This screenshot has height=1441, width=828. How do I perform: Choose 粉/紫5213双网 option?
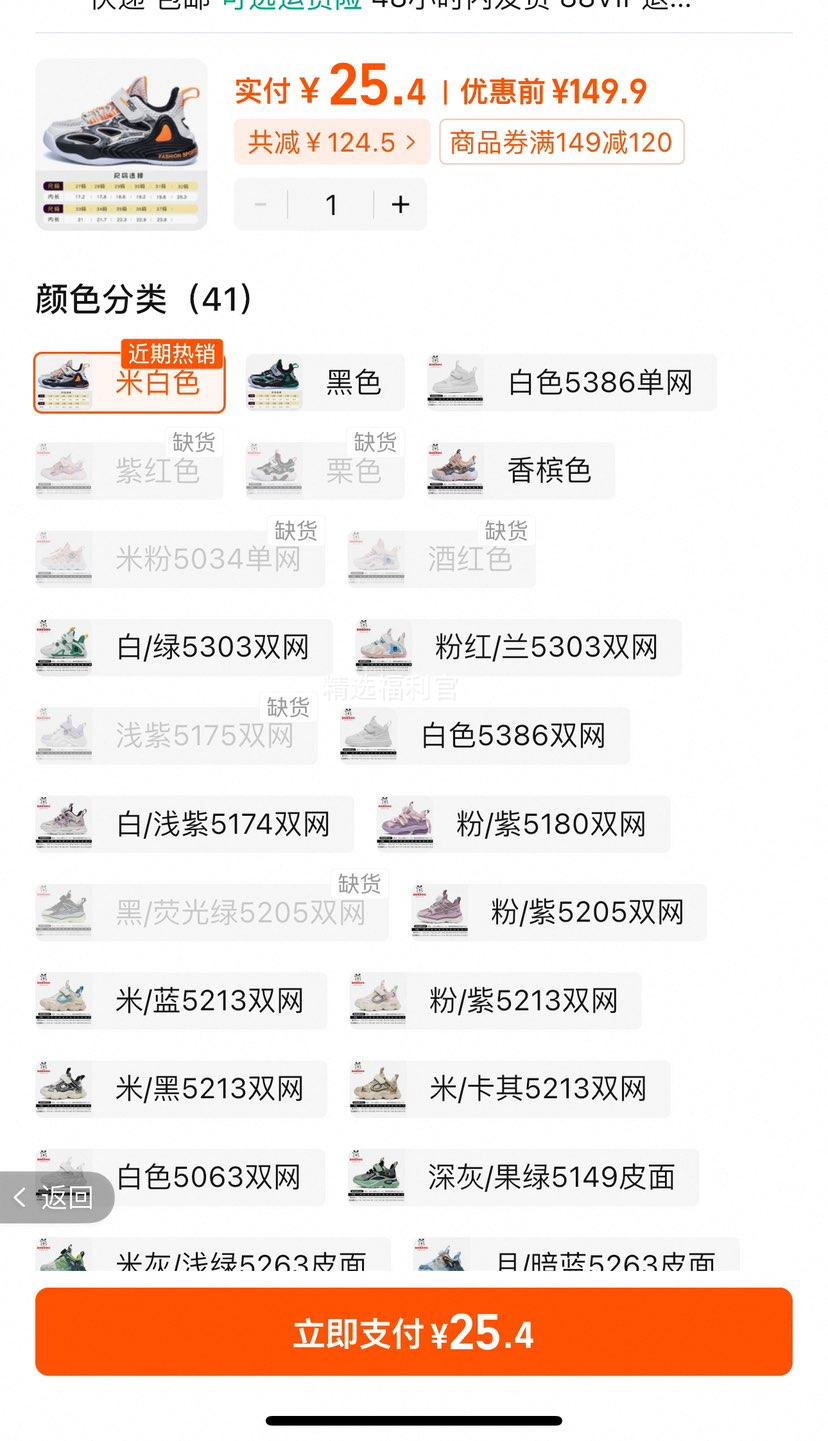pyautogui.click(x=495, y=1000)
